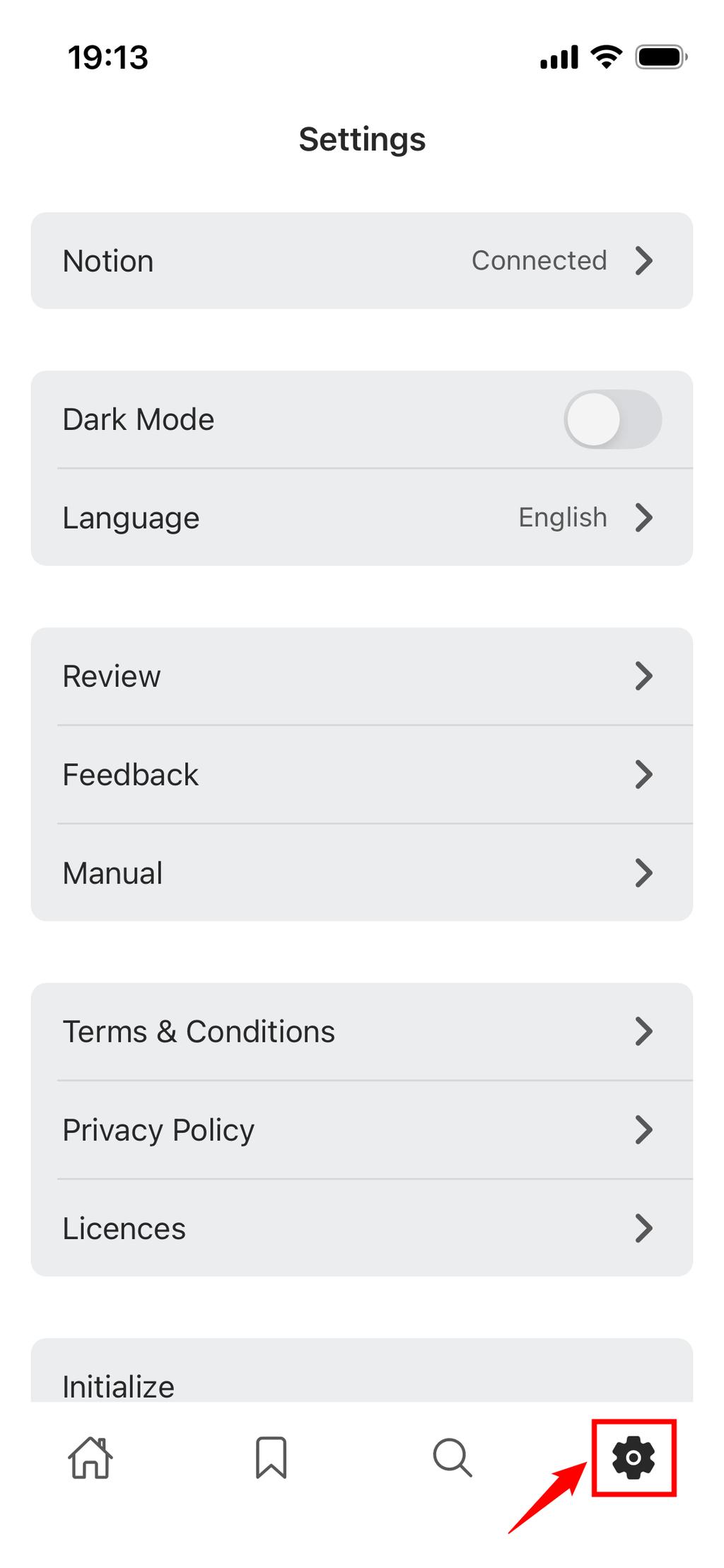Open the Notion connection settings

click(x=361, y=260)
